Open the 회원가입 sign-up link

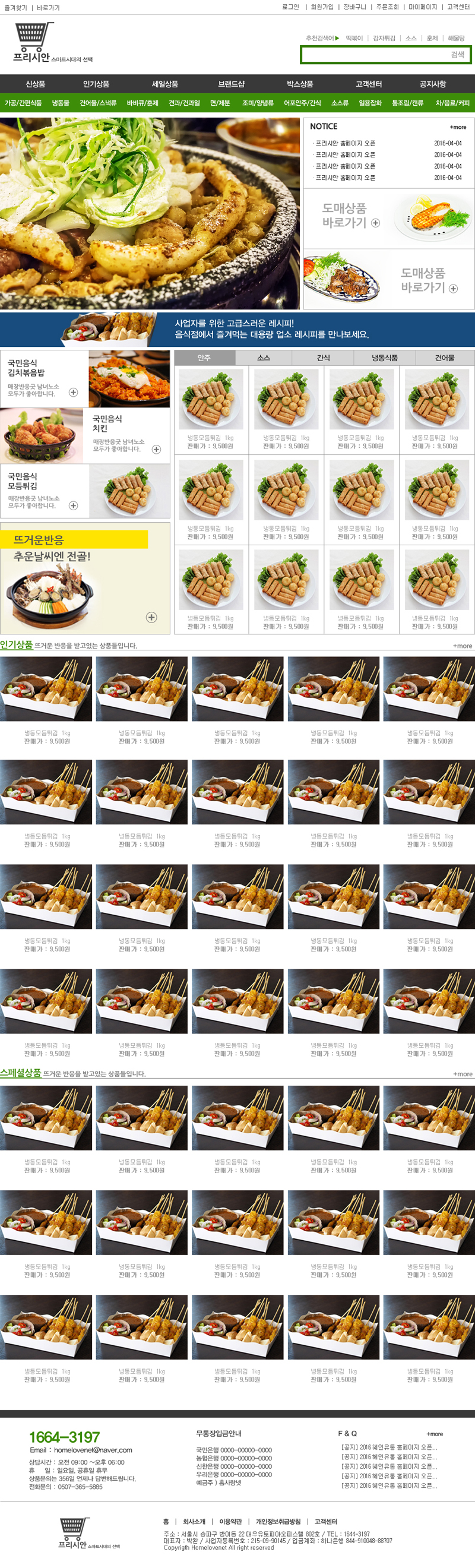point(322,7)
